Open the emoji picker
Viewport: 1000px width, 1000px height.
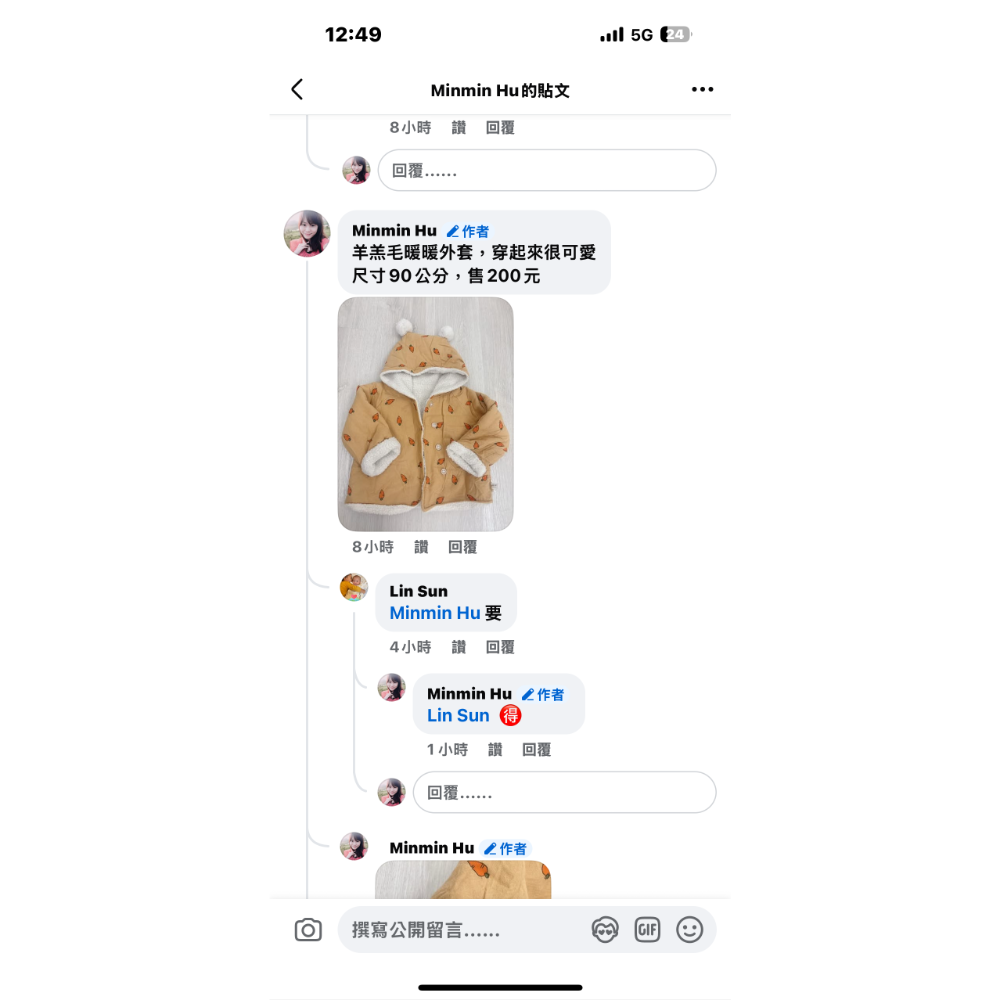point(690,930)
